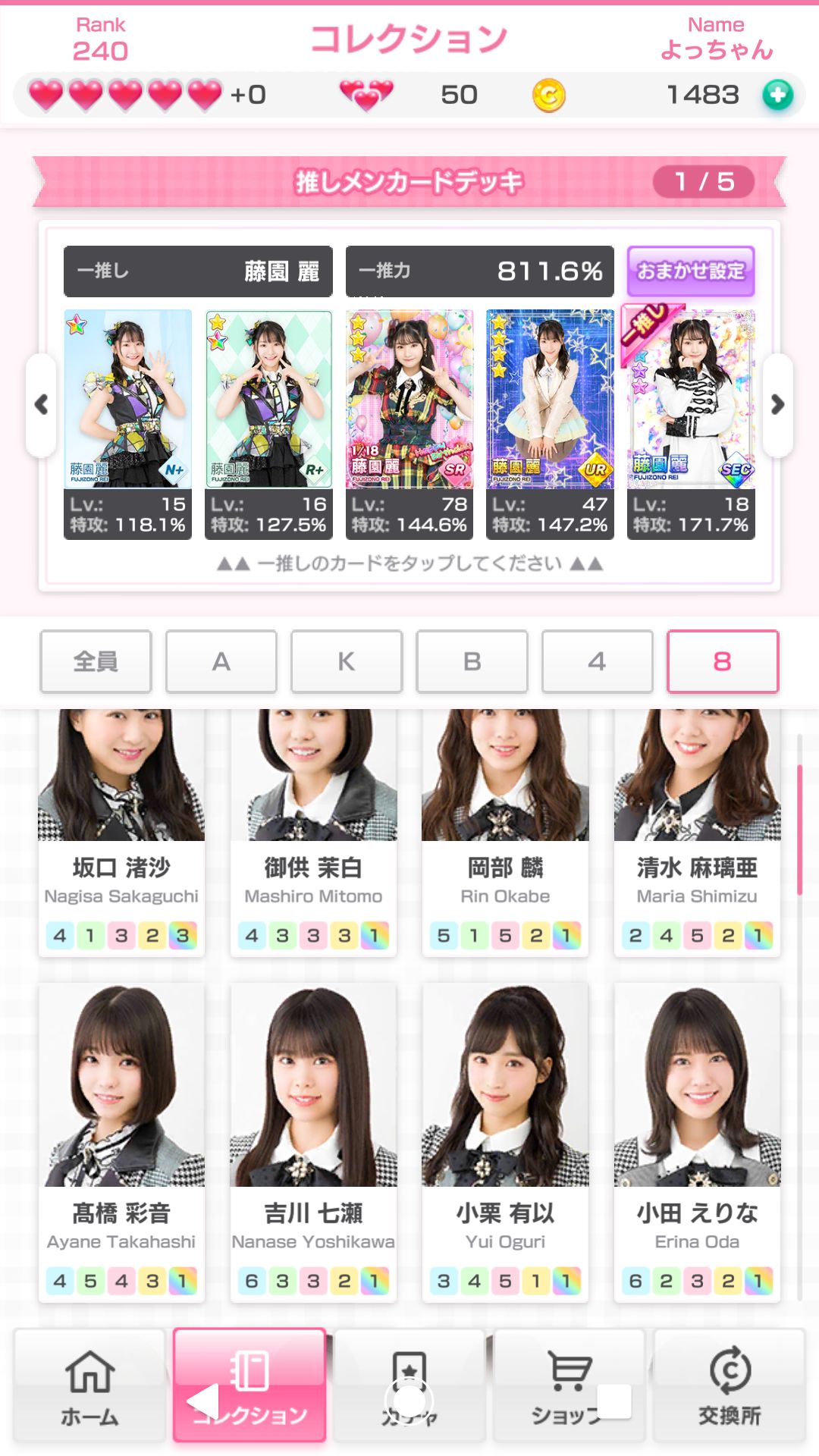Switch to the Team A tab
The width and height of the screenshot is (819, 1456).
221,661
